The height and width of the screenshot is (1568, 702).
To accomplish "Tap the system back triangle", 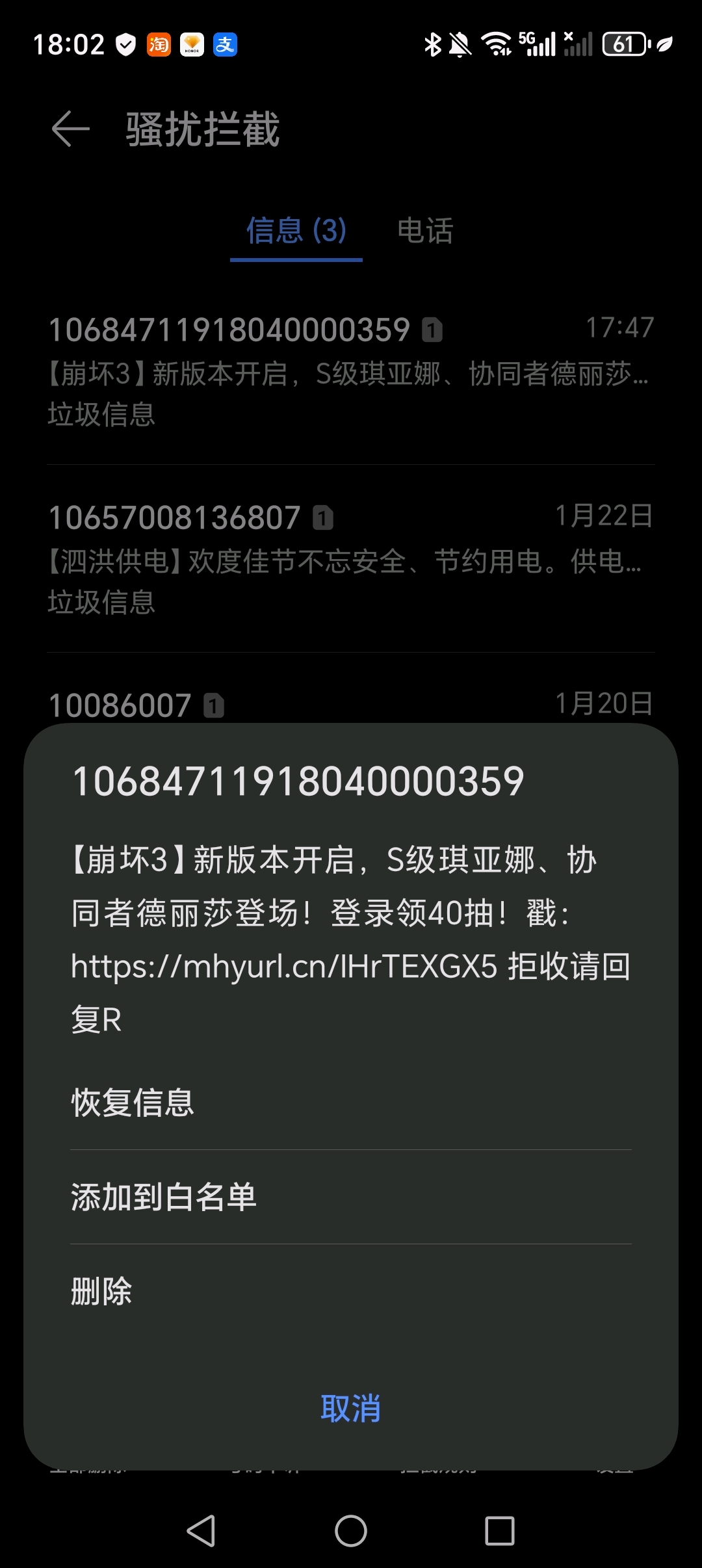I will coord(201,1530).
